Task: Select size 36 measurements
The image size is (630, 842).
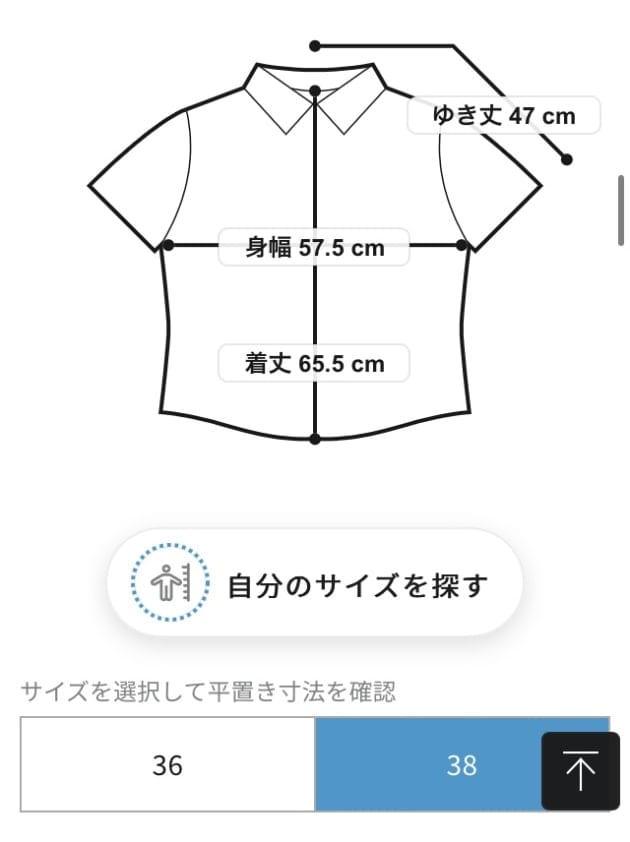Action: [x=168, y=765]
